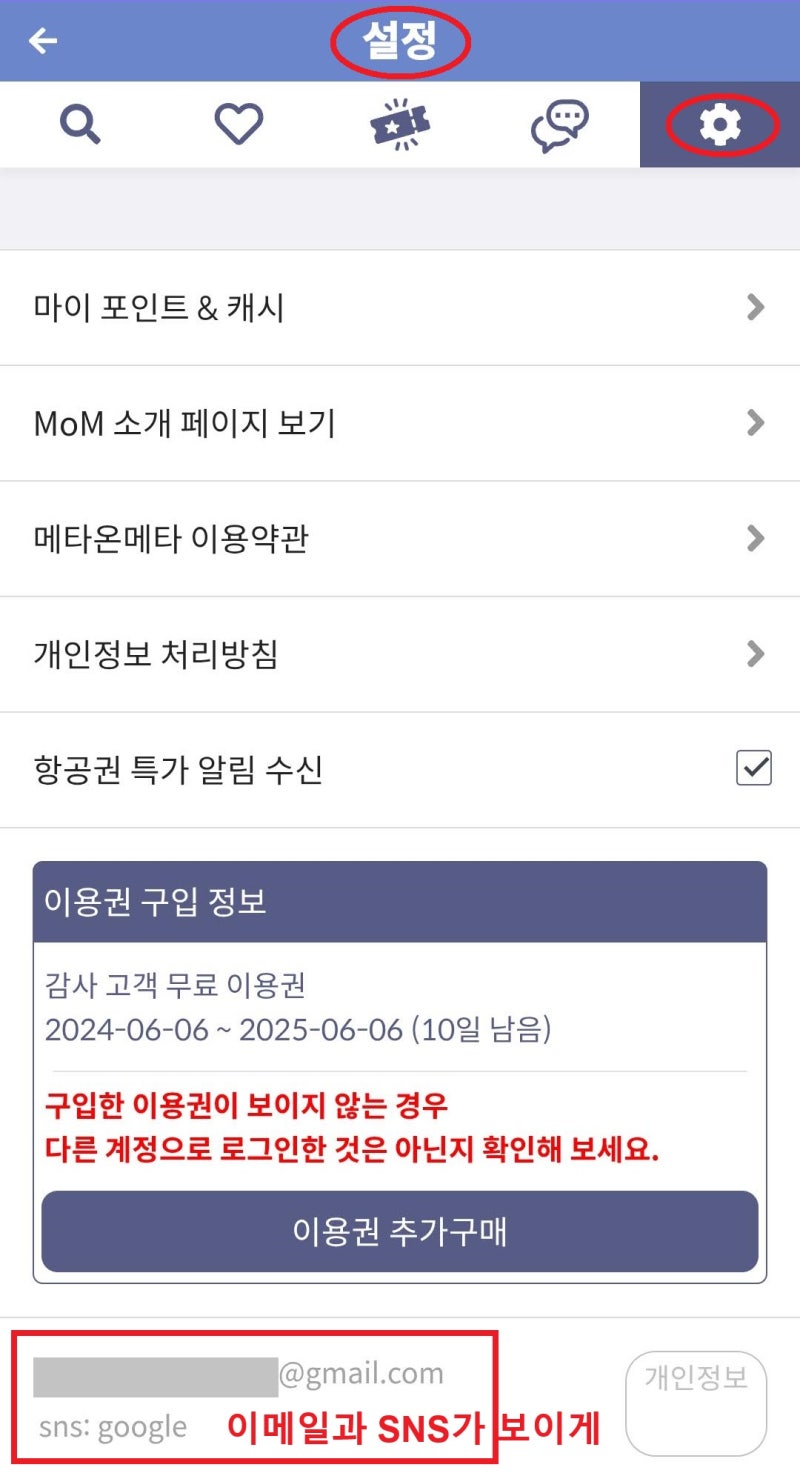Tap the 개인정보 button
This screenshot has height=1476, width=800.
click(696, 1403)
